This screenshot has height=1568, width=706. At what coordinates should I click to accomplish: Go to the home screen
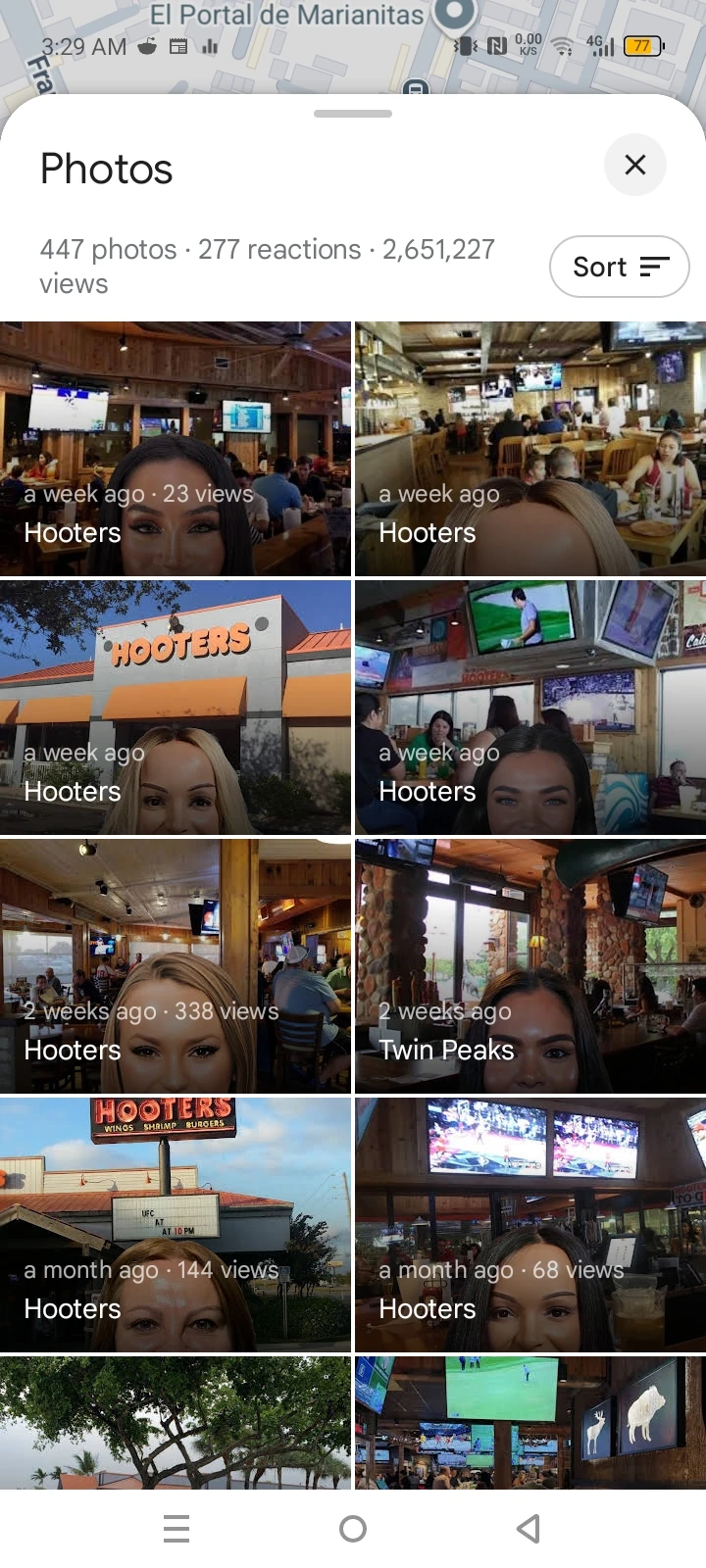click(x=353, y=1528)
